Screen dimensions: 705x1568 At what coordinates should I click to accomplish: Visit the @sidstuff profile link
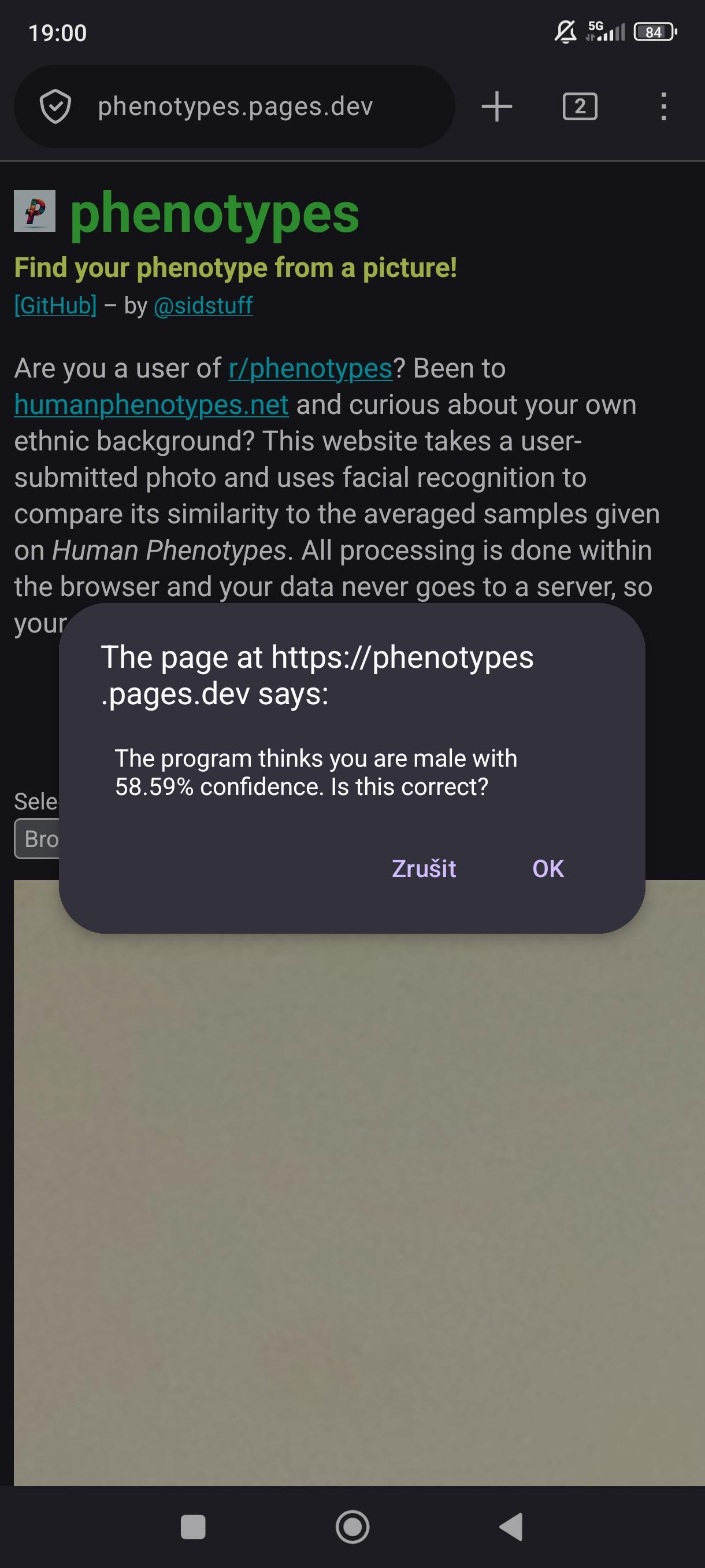pos(203,305)
